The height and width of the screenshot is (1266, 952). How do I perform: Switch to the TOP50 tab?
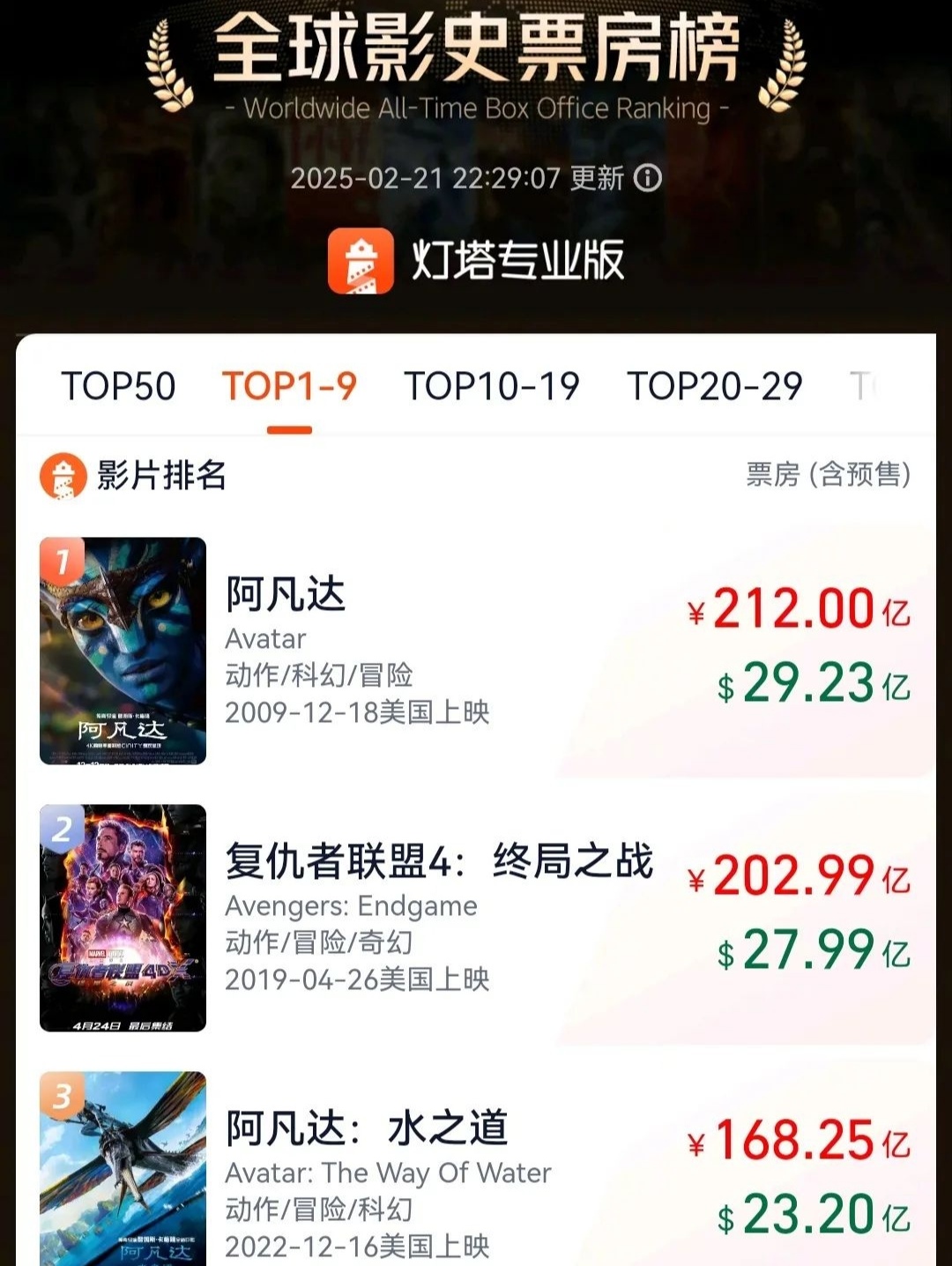[x=120, y=386]
